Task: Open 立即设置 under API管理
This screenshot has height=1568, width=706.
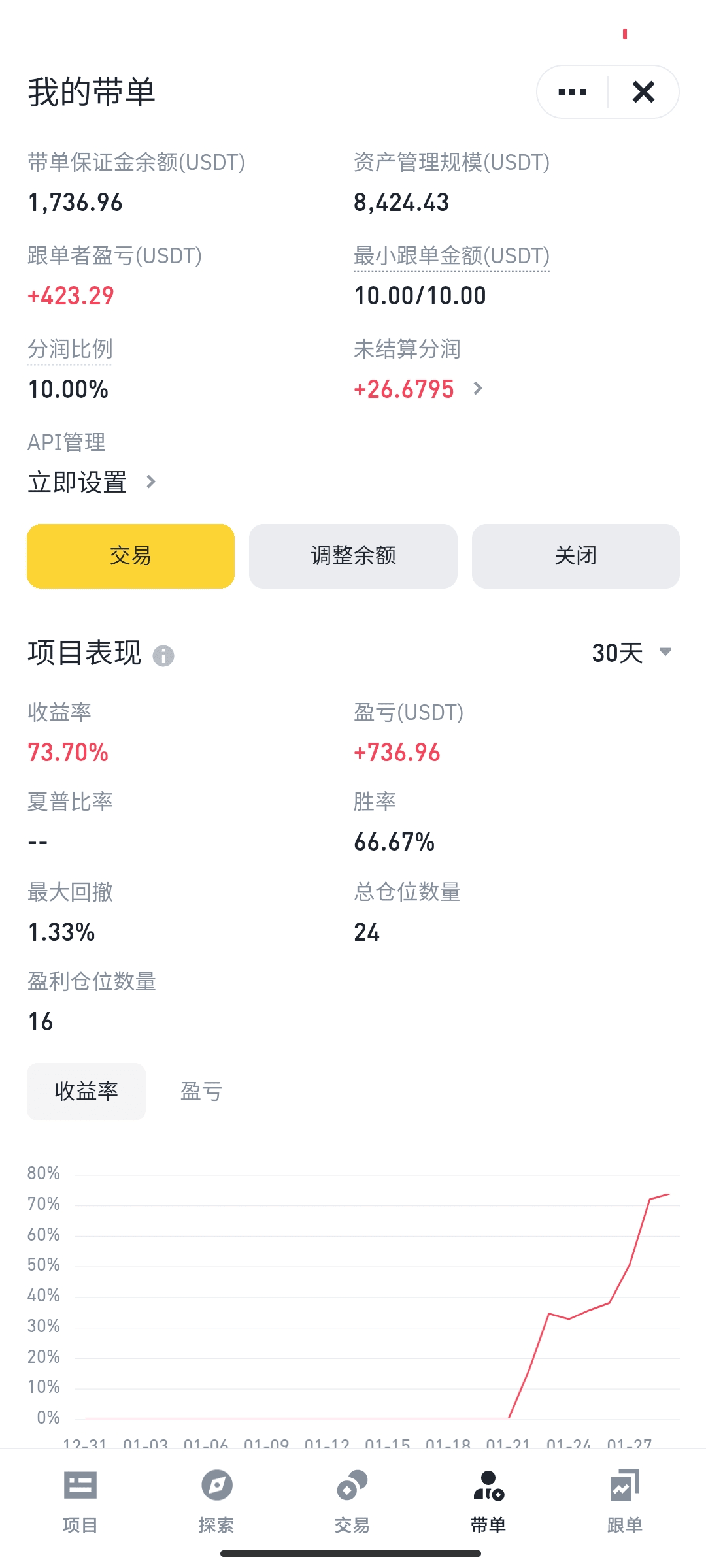Action: click(93, 482)
